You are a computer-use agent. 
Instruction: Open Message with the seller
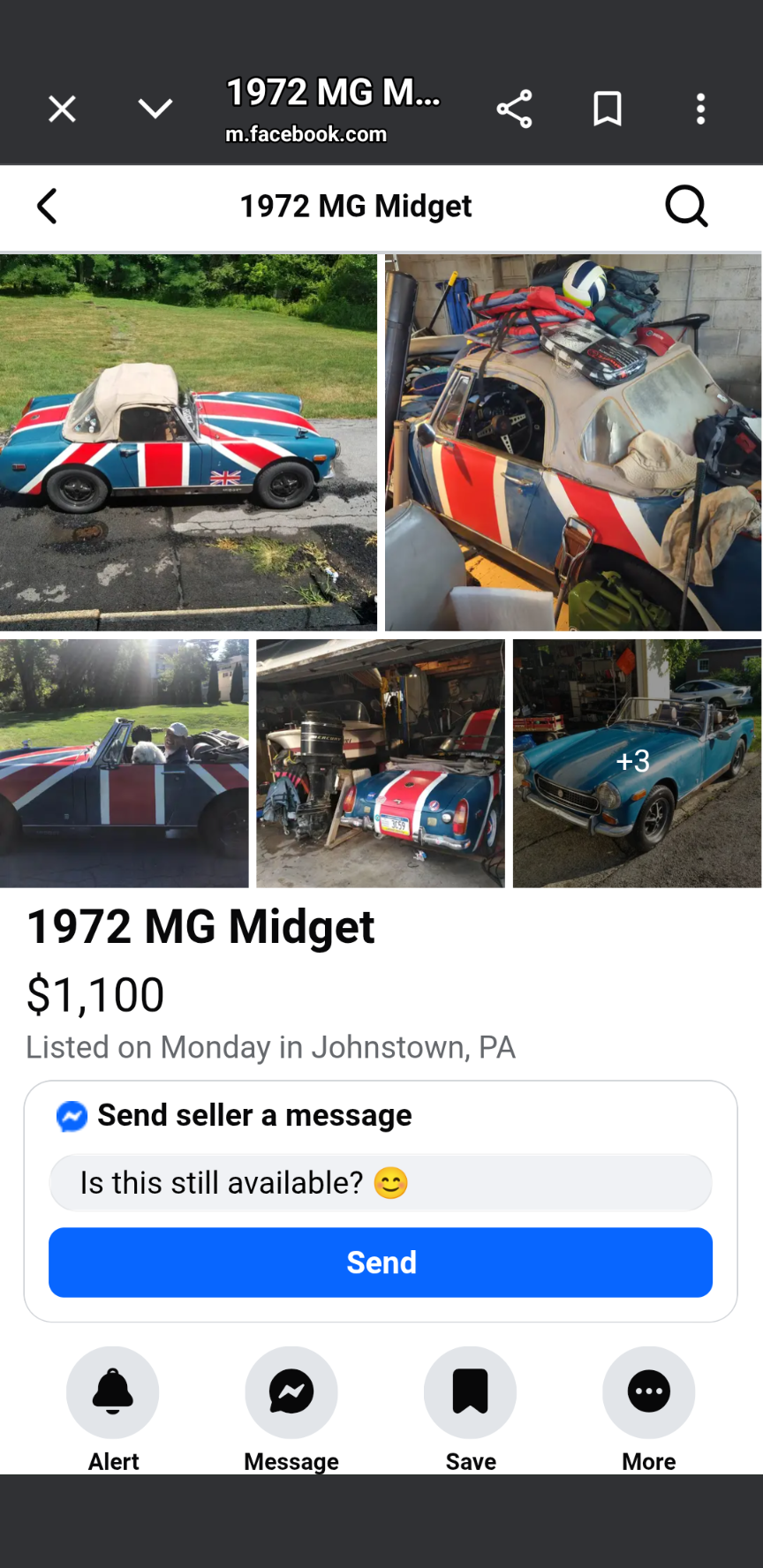click(x=291, y=1393)
